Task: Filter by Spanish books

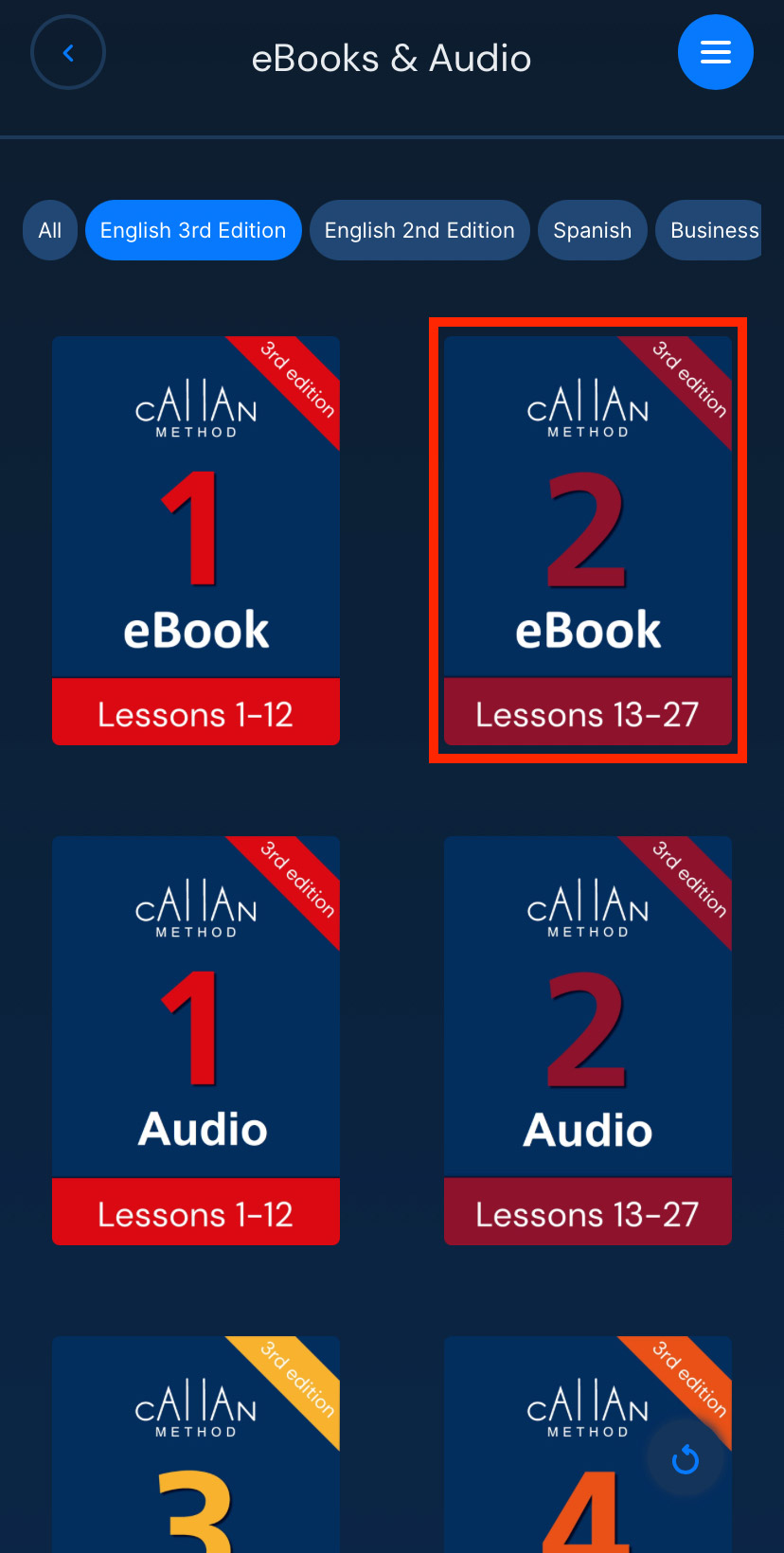Action: coord(592,230)
